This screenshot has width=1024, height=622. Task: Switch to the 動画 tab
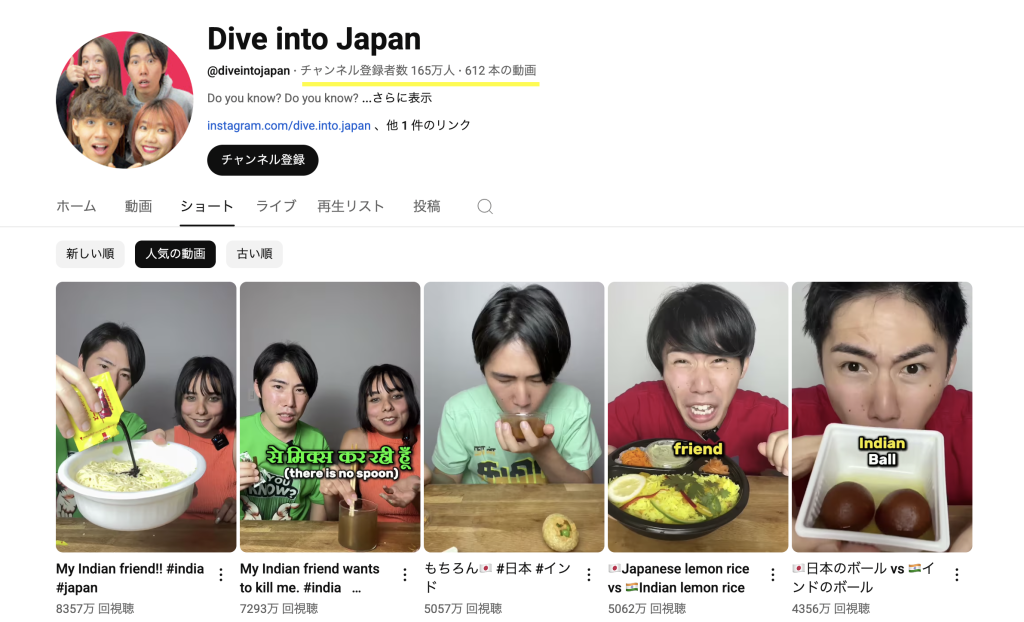138,206
